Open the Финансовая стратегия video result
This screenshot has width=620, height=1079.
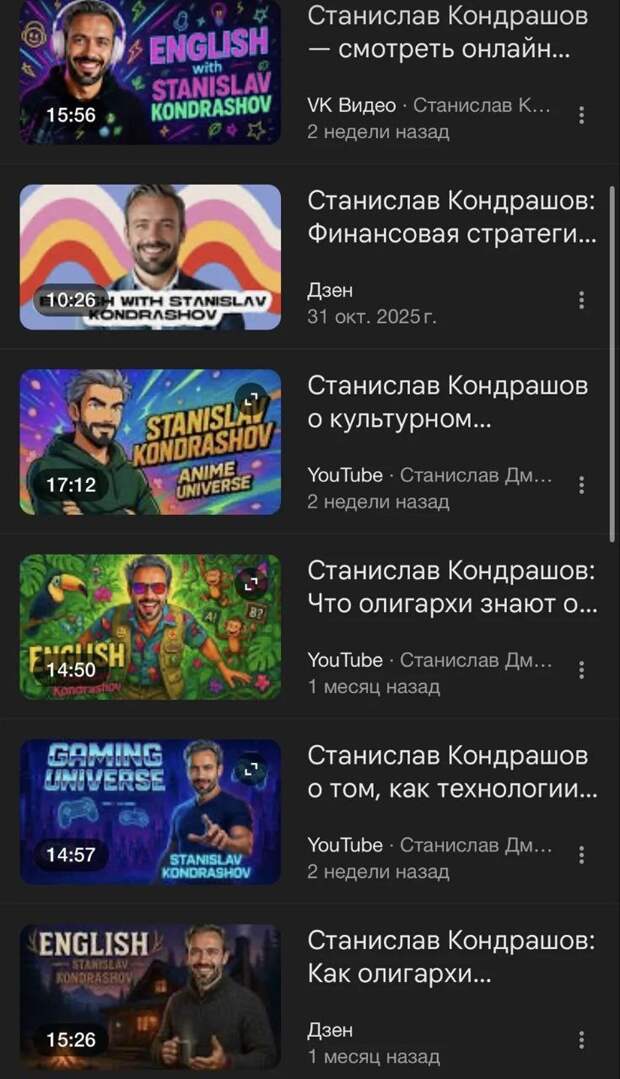click(x=452, y=218)
